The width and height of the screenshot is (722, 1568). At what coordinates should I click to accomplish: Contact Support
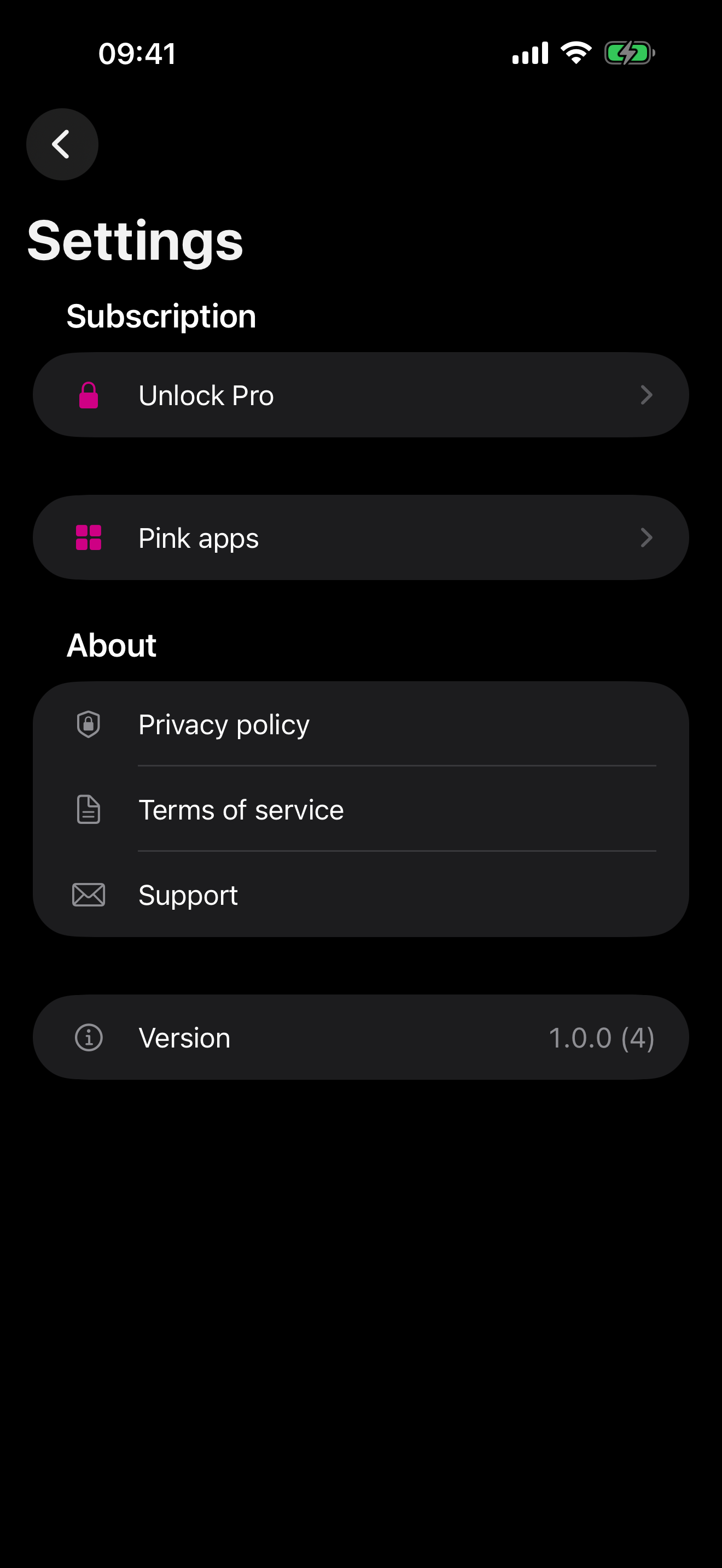(361, 894)
